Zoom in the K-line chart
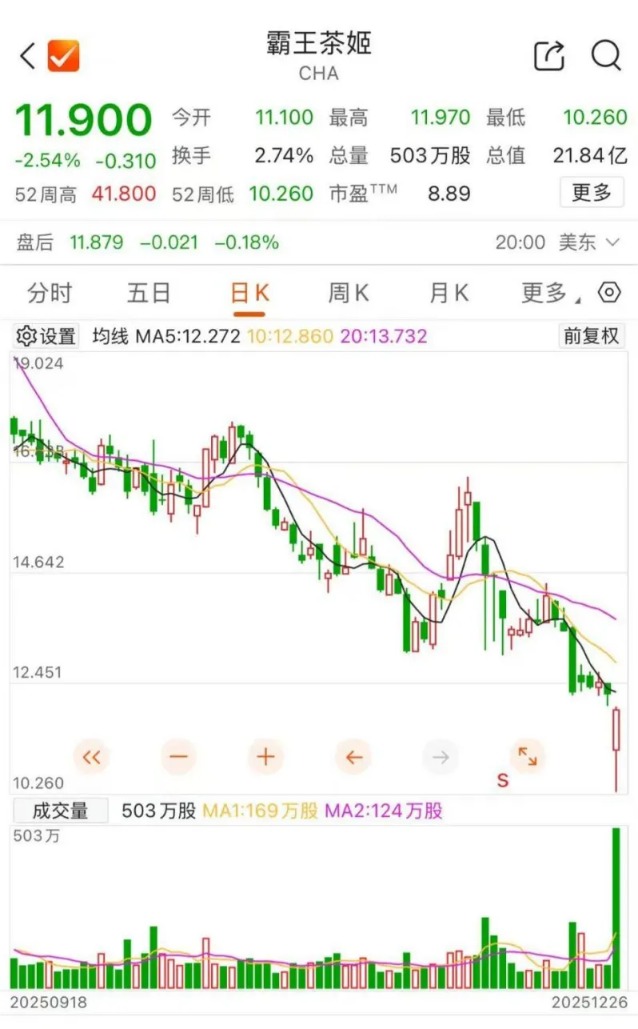638x1029 pixels. pyautogui.click(x=265, y=757)
